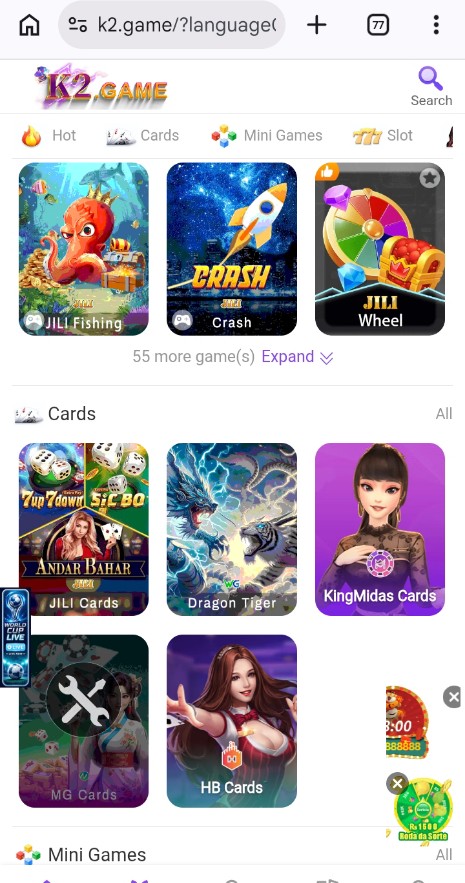Viewport: 465px width, 883px height.
Task: Open the JILI Fishing game
Action: coord(84,249)
